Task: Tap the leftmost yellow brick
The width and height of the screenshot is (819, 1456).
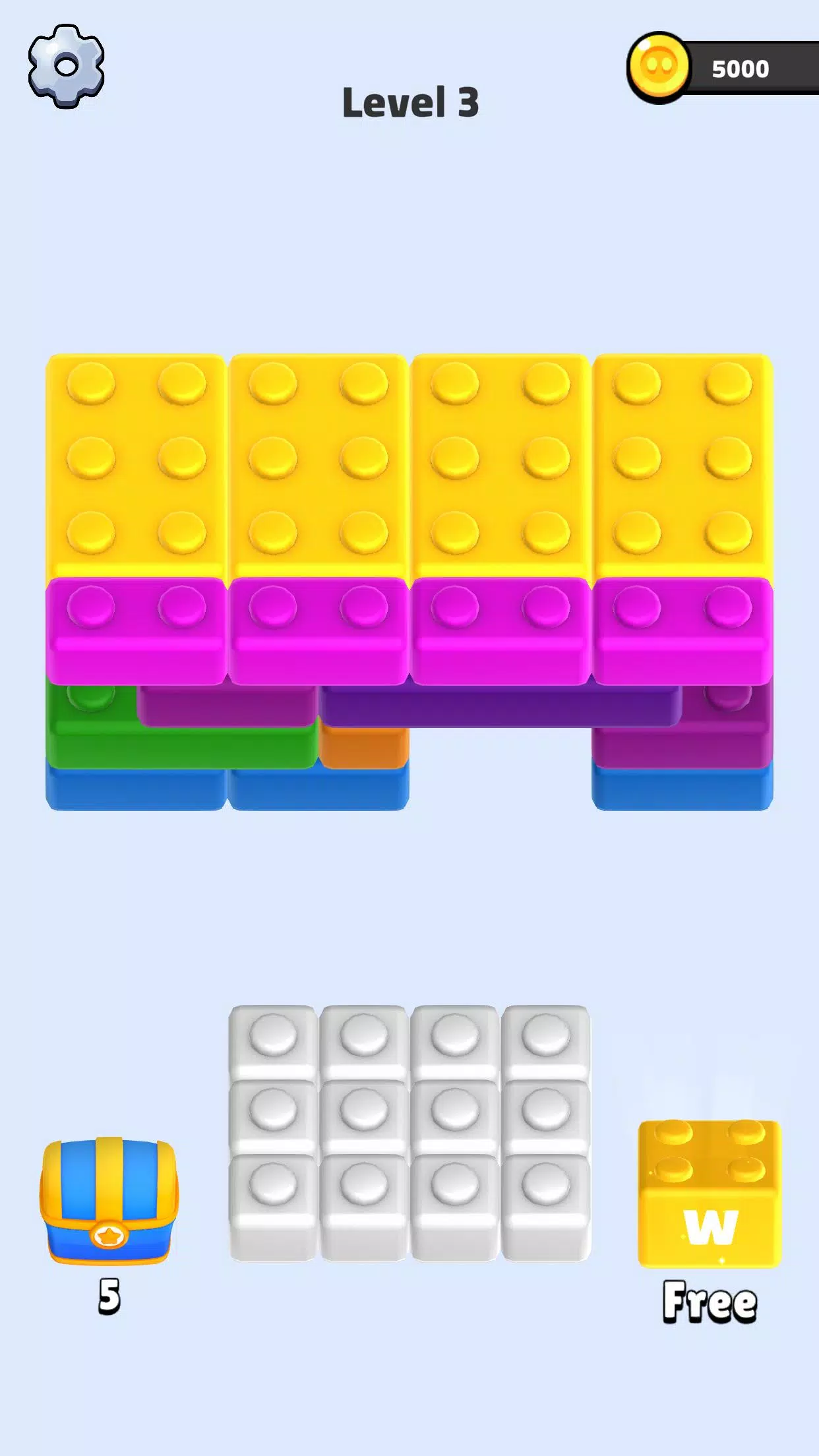Action: click(x=136, y=464)
